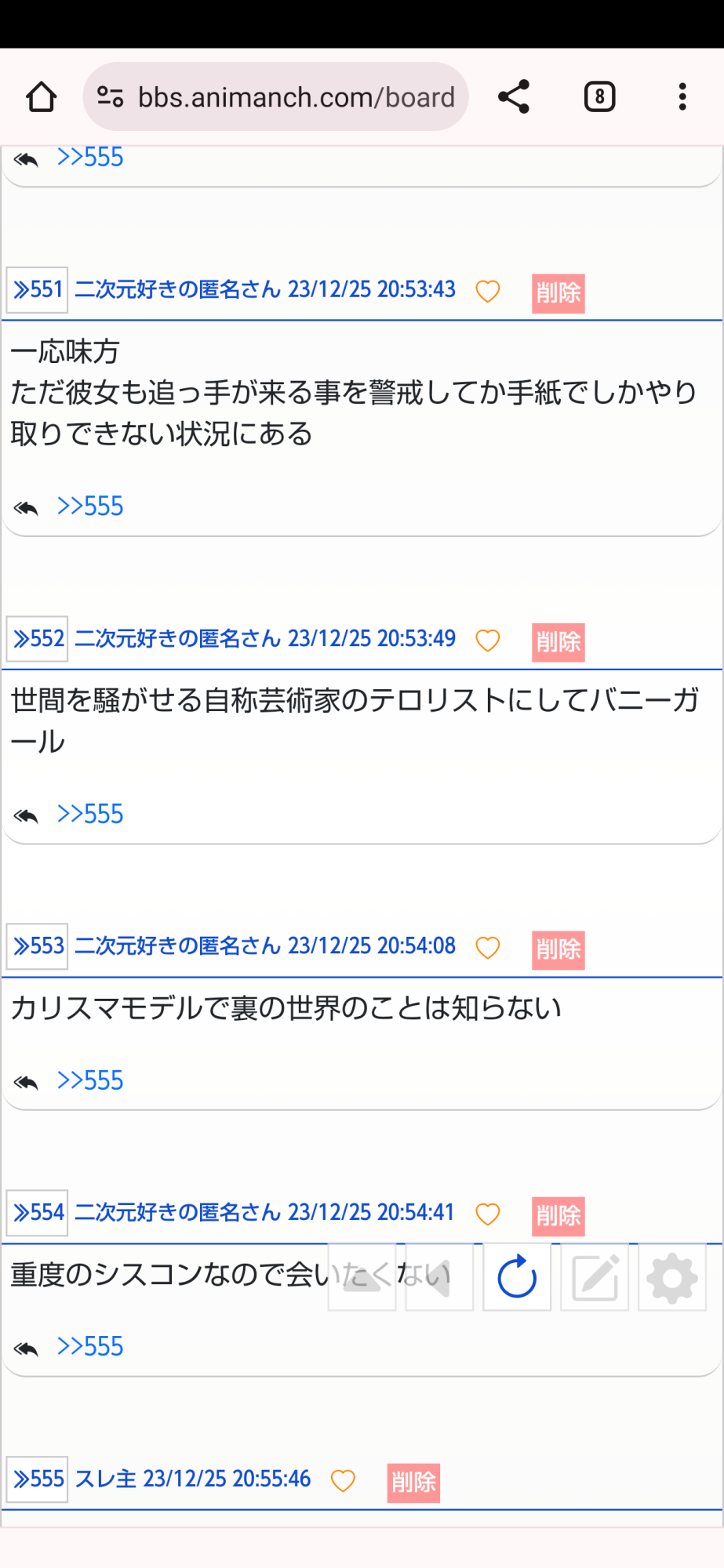This screenshot has height=1568, width=724.
Task: Go to the browser home page
Action: point(41,97)
